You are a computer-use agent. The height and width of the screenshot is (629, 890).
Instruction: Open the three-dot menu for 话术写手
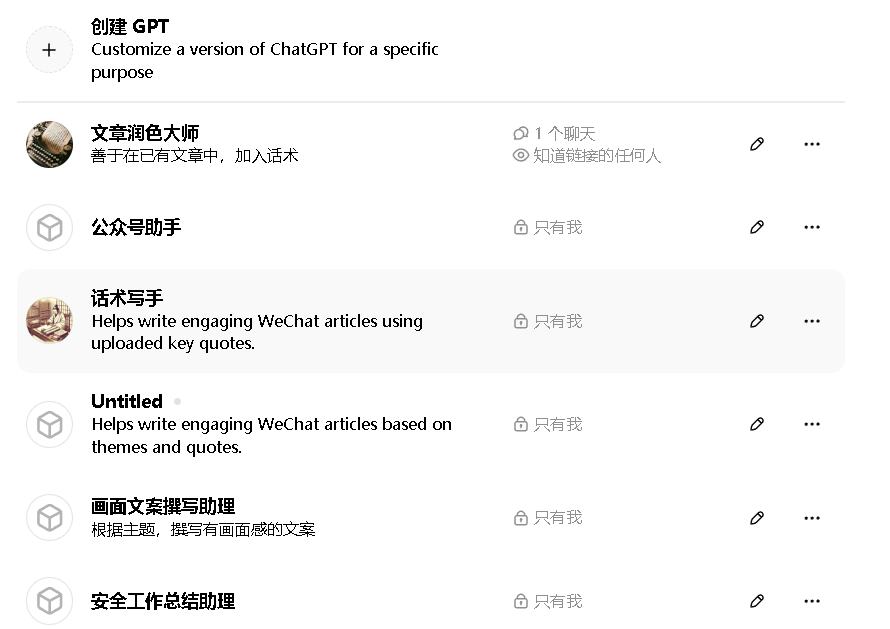[x=812, y=321]
